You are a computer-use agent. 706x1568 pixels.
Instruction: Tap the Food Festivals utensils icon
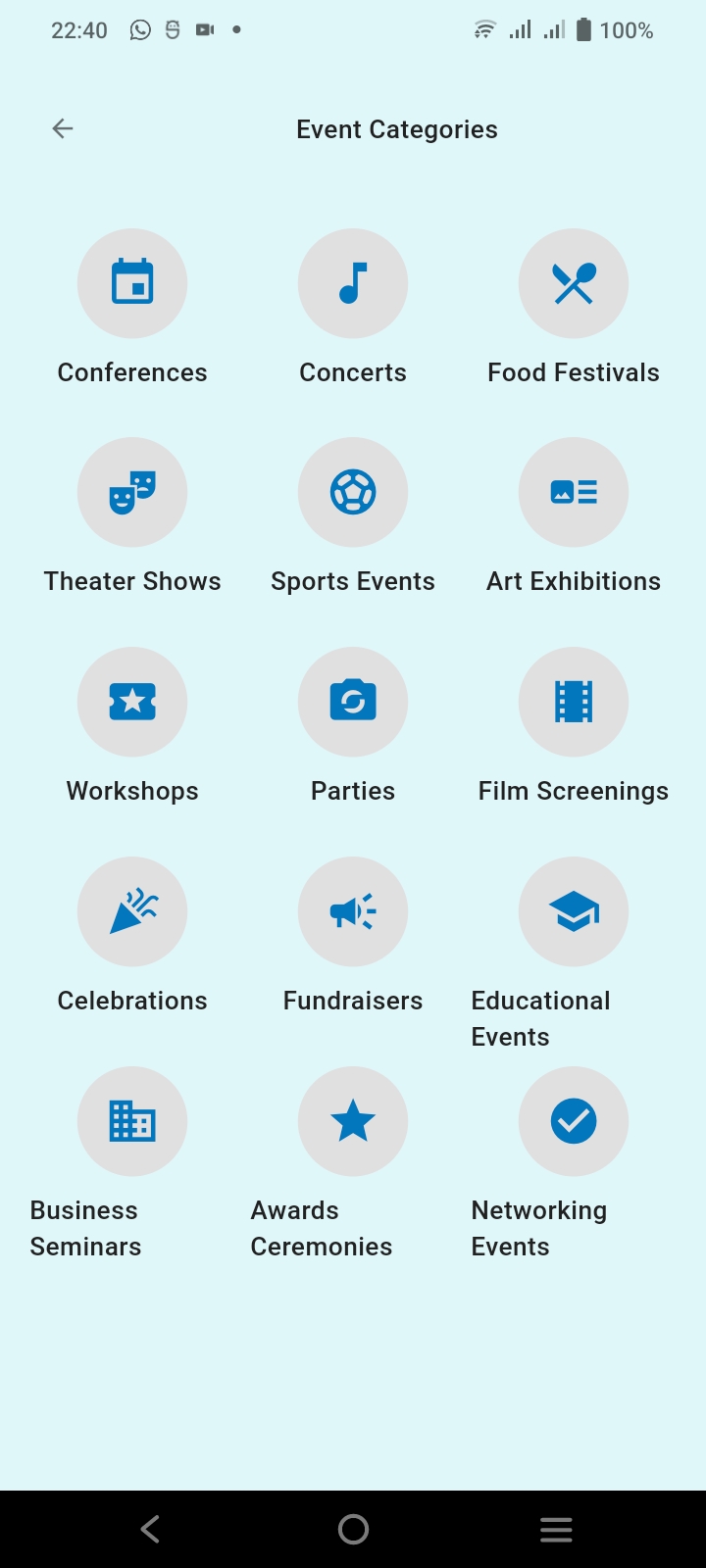[x=574, y=283]
